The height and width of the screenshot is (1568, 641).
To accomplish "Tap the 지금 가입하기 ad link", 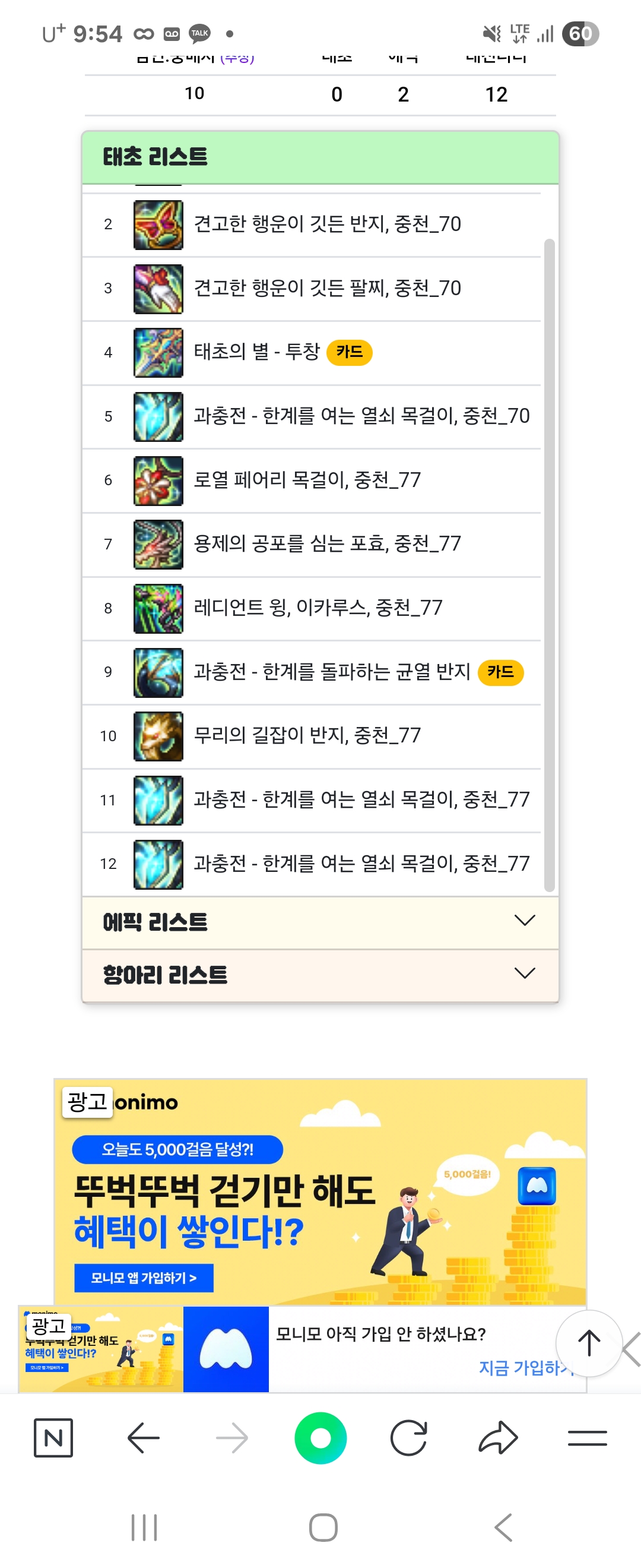I will point(521,1367).
